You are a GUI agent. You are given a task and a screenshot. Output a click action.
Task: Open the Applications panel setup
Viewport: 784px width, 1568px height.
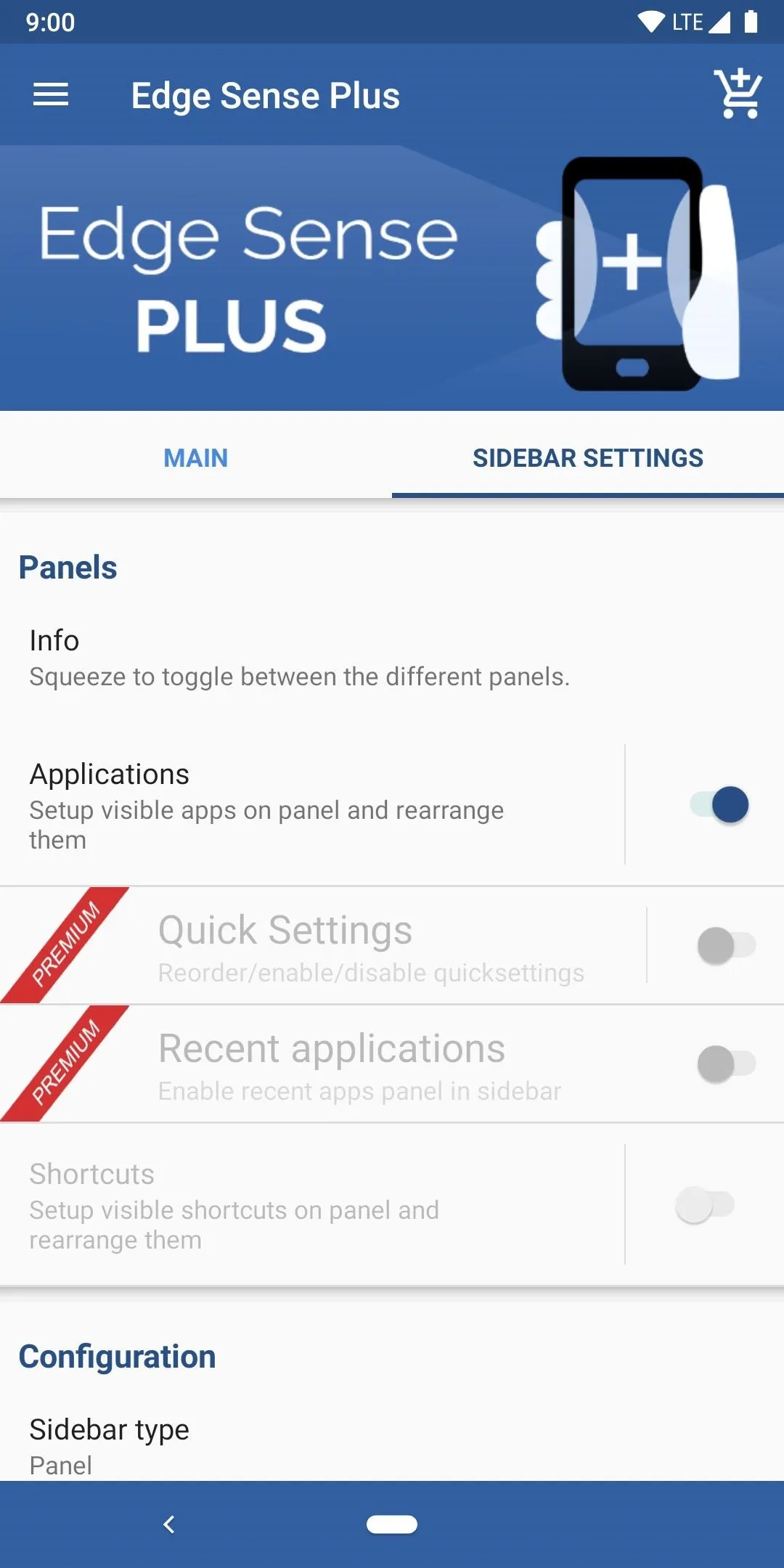tap(312, 806)
